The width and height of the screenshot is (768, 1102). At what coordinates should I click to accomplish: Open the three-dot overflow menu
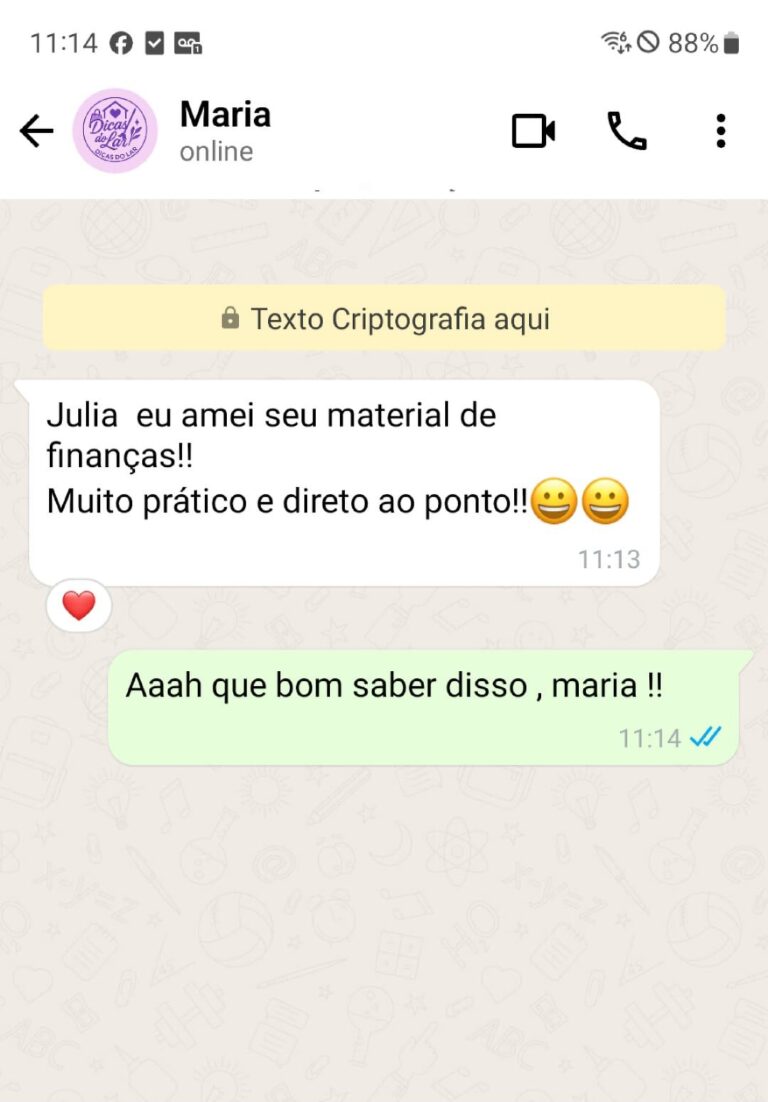point(720,131)
